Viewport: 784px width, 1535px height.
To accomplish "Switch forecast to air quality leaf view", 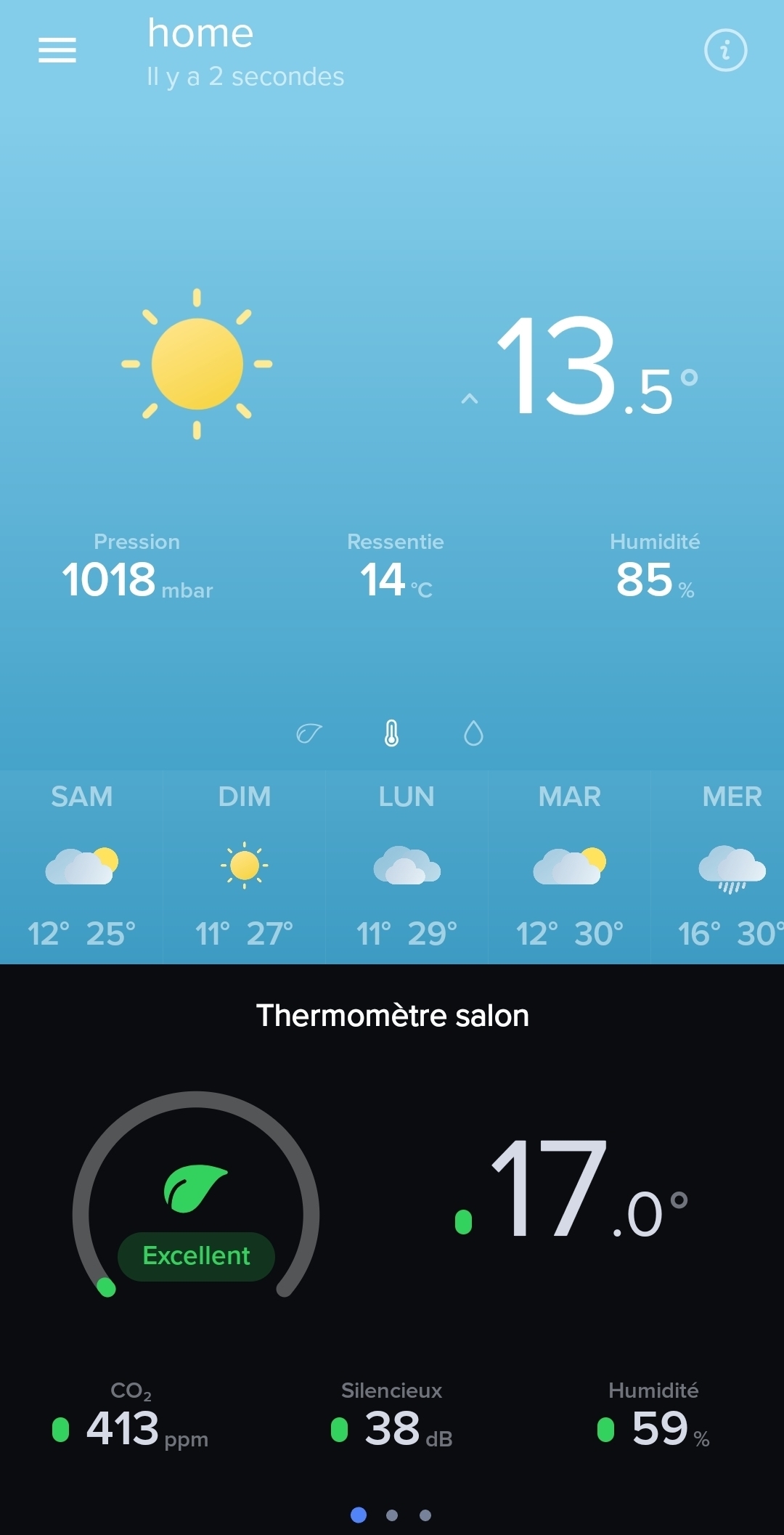I will (309, 733).
